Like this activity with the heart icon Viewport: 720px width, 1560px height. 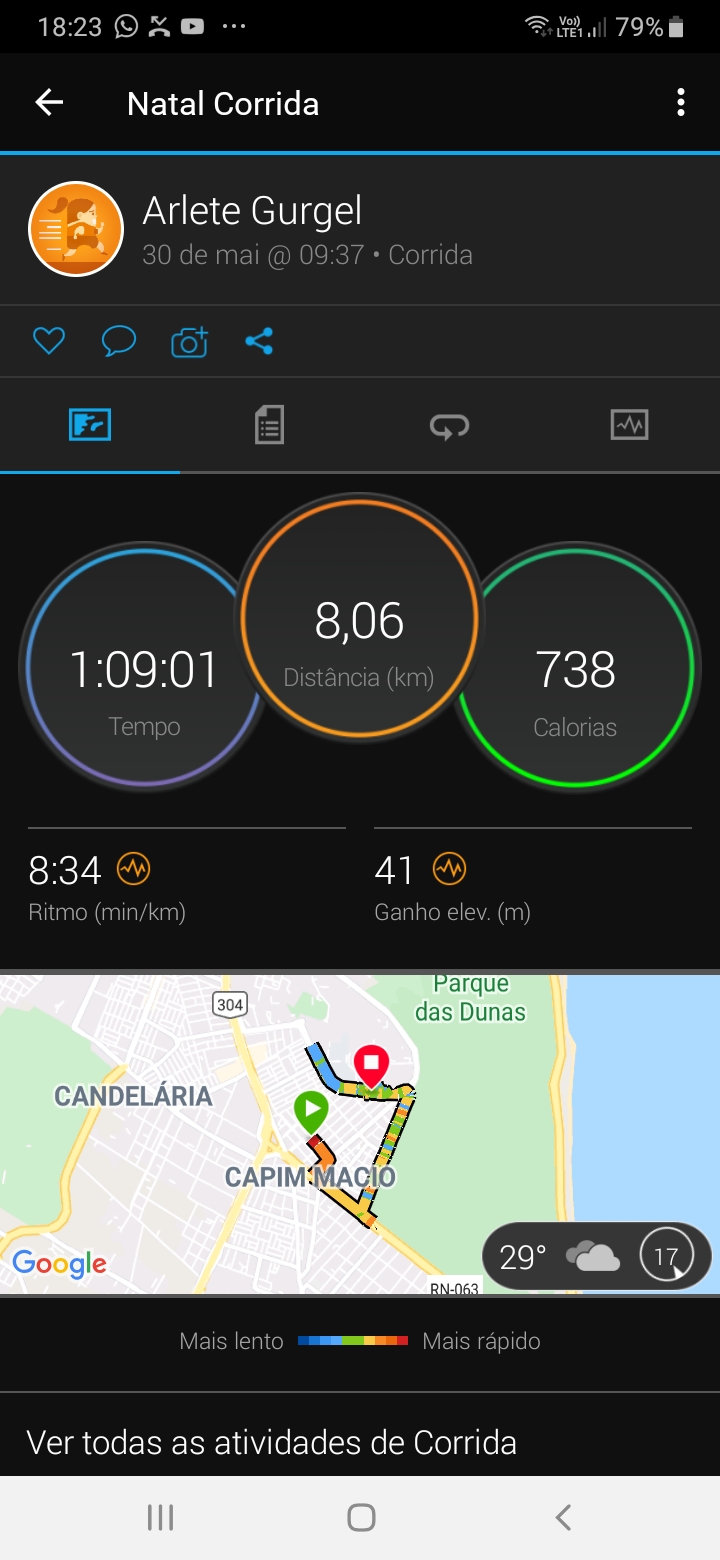[x=48, y=342]
